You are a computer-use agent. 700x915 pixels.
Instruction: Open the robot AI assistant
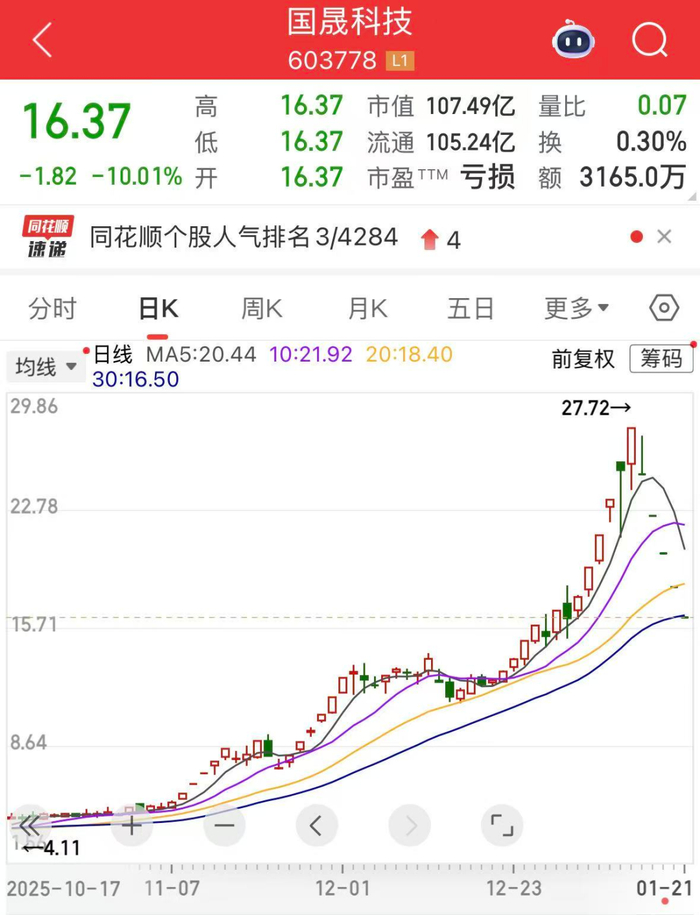[574, 41]
